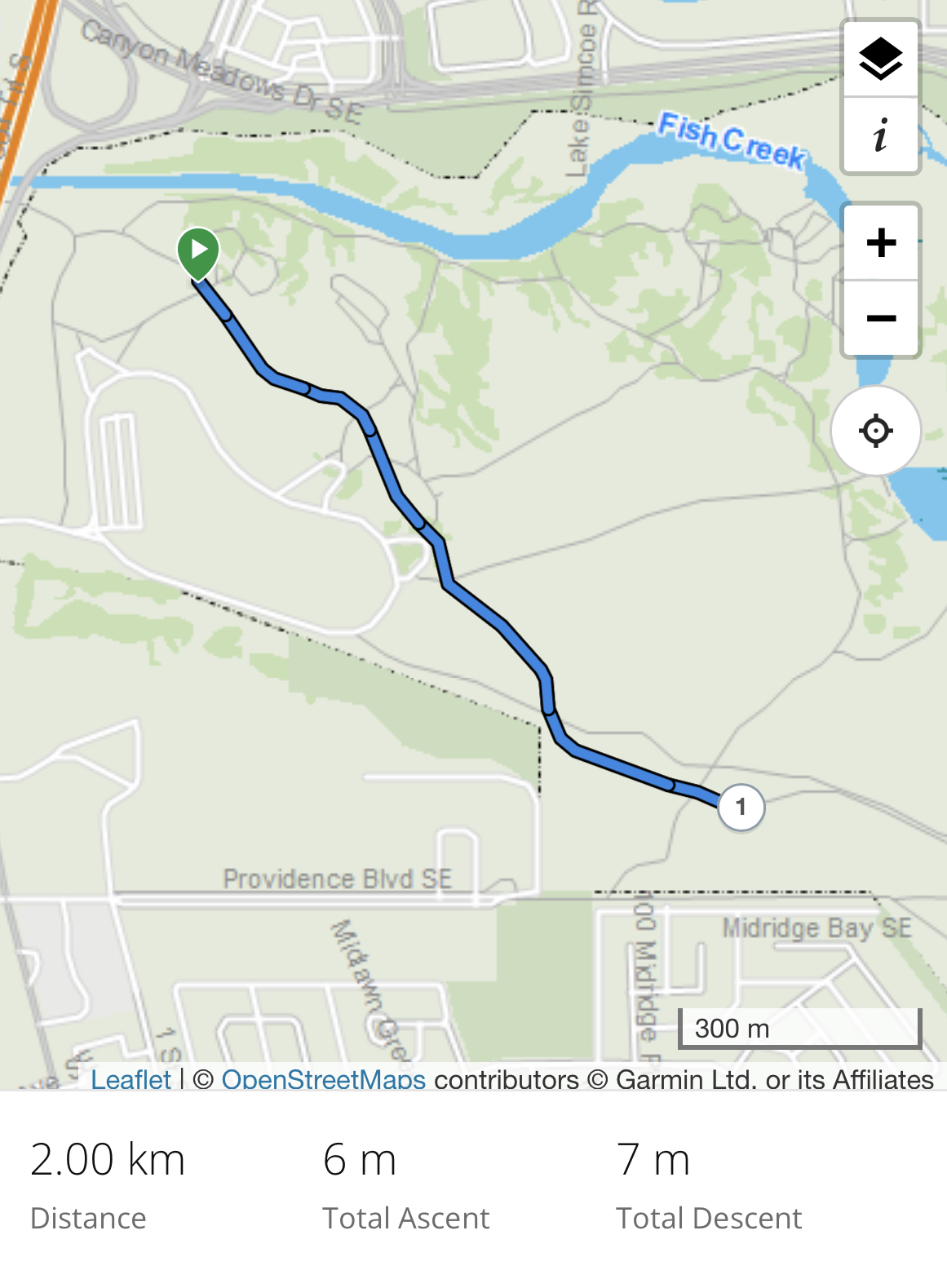Show map info via the i button
This screenshot has height=1288, width=947.
point(881,135)
